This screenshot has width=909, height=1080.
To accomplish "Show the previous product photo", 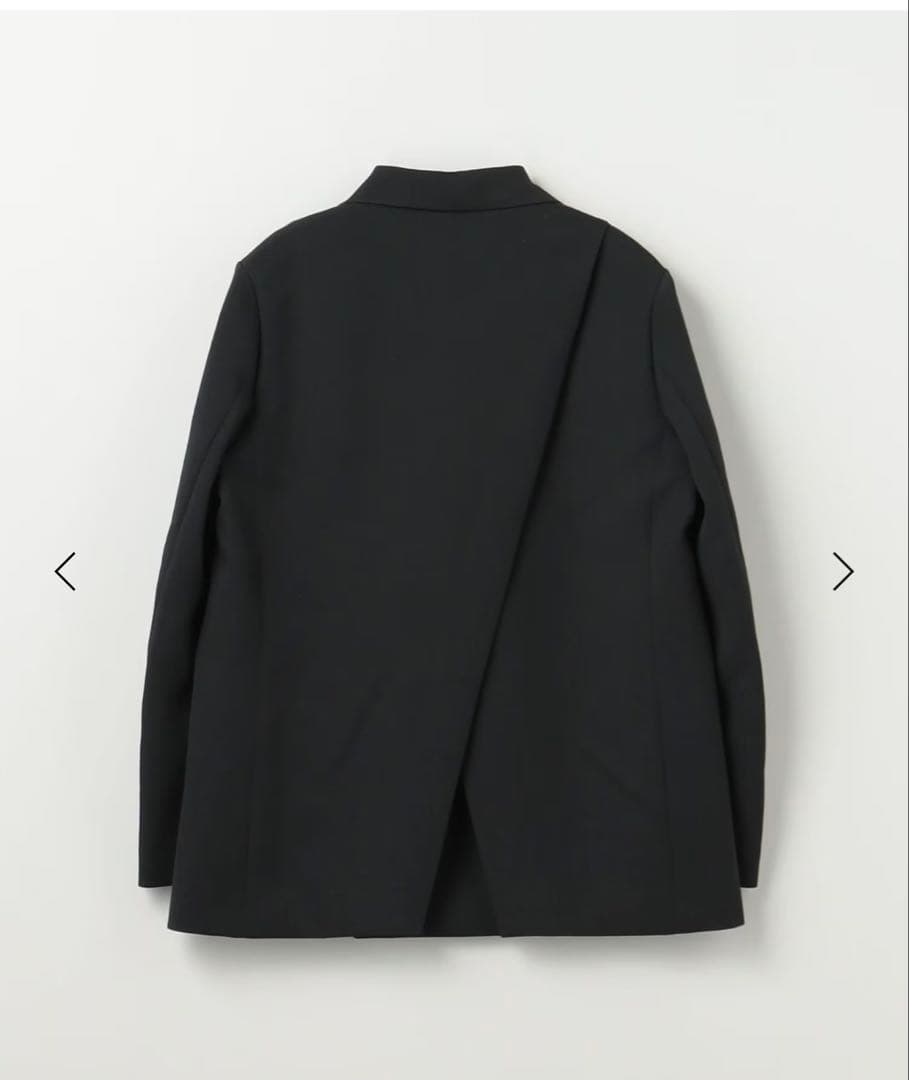I will click(x=65, y=571).
